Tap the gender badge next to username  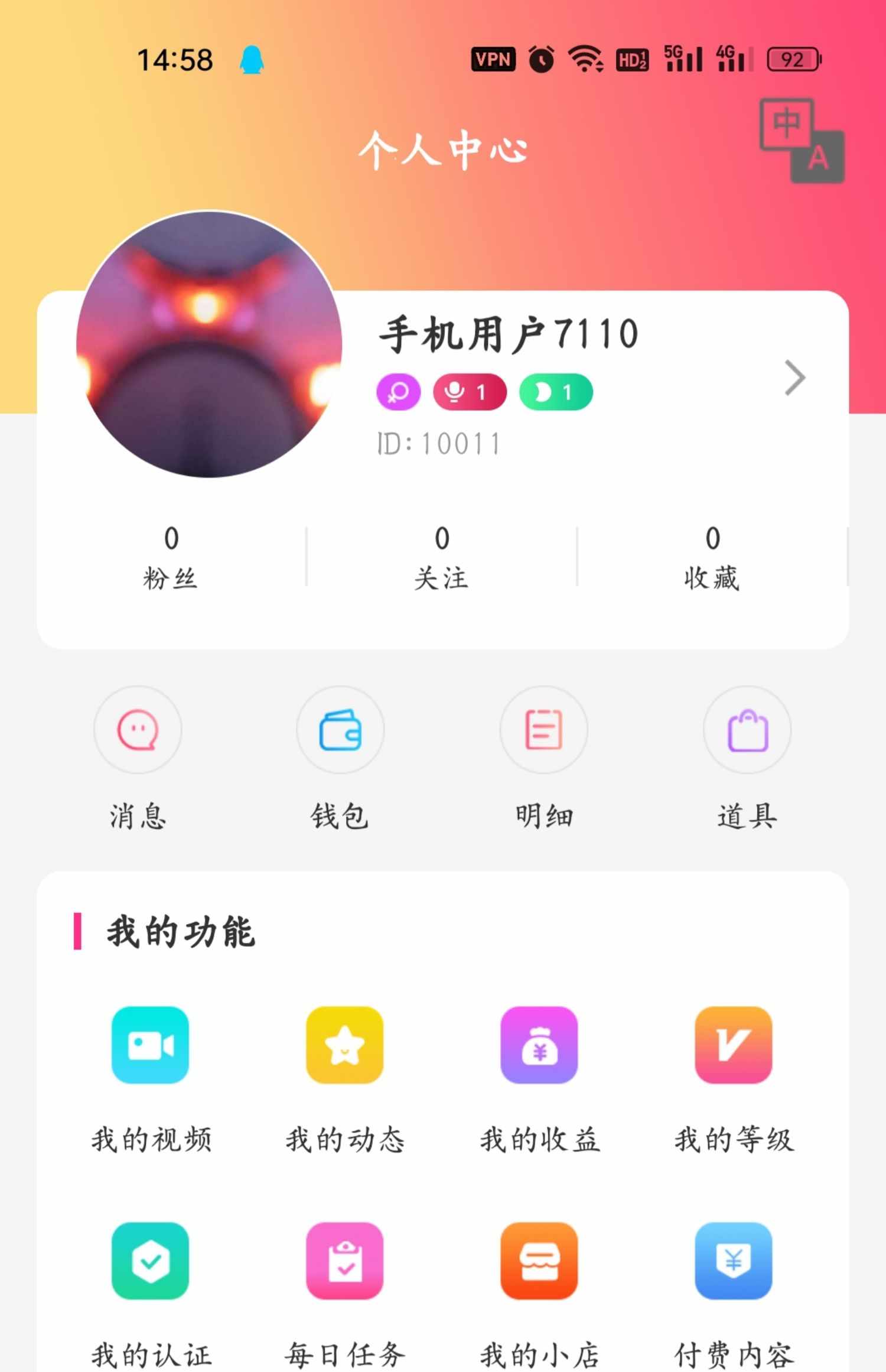[x=399, y=393]
